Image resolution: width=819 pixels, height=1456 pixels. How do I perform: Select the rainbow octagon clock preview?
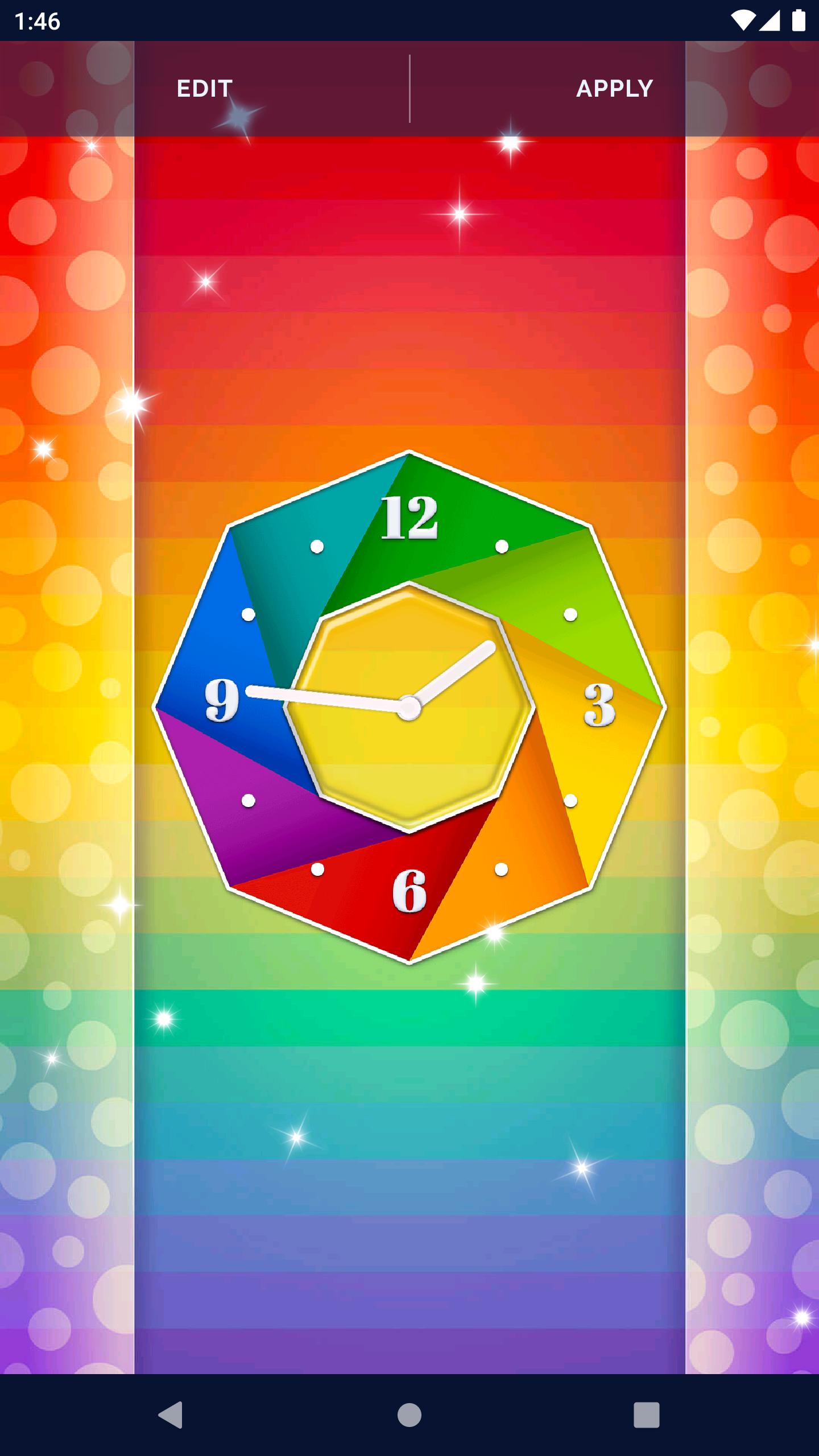(409, 708)
